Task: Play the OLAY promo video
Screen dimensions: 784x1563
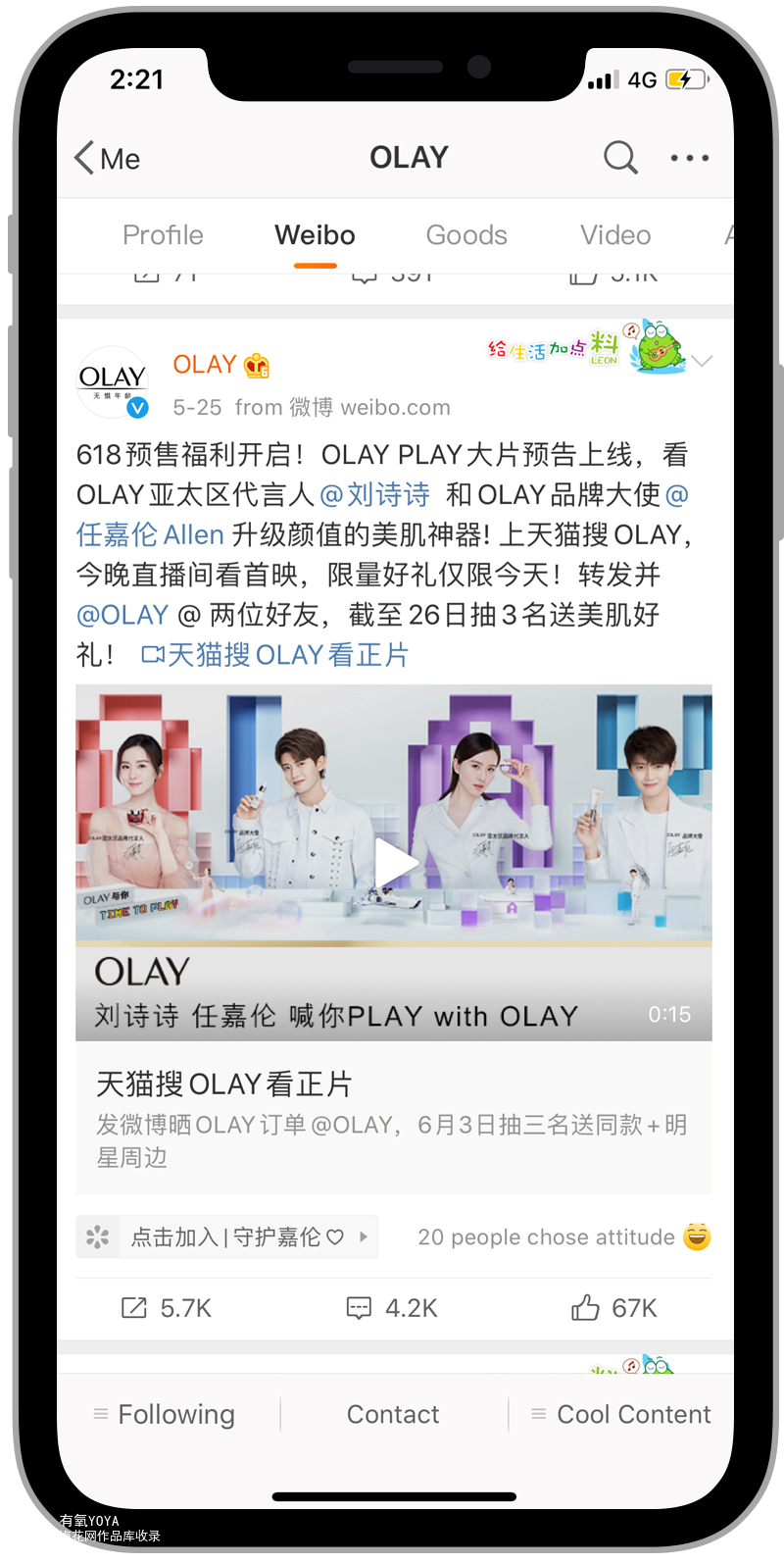Action: pos(395,863)
